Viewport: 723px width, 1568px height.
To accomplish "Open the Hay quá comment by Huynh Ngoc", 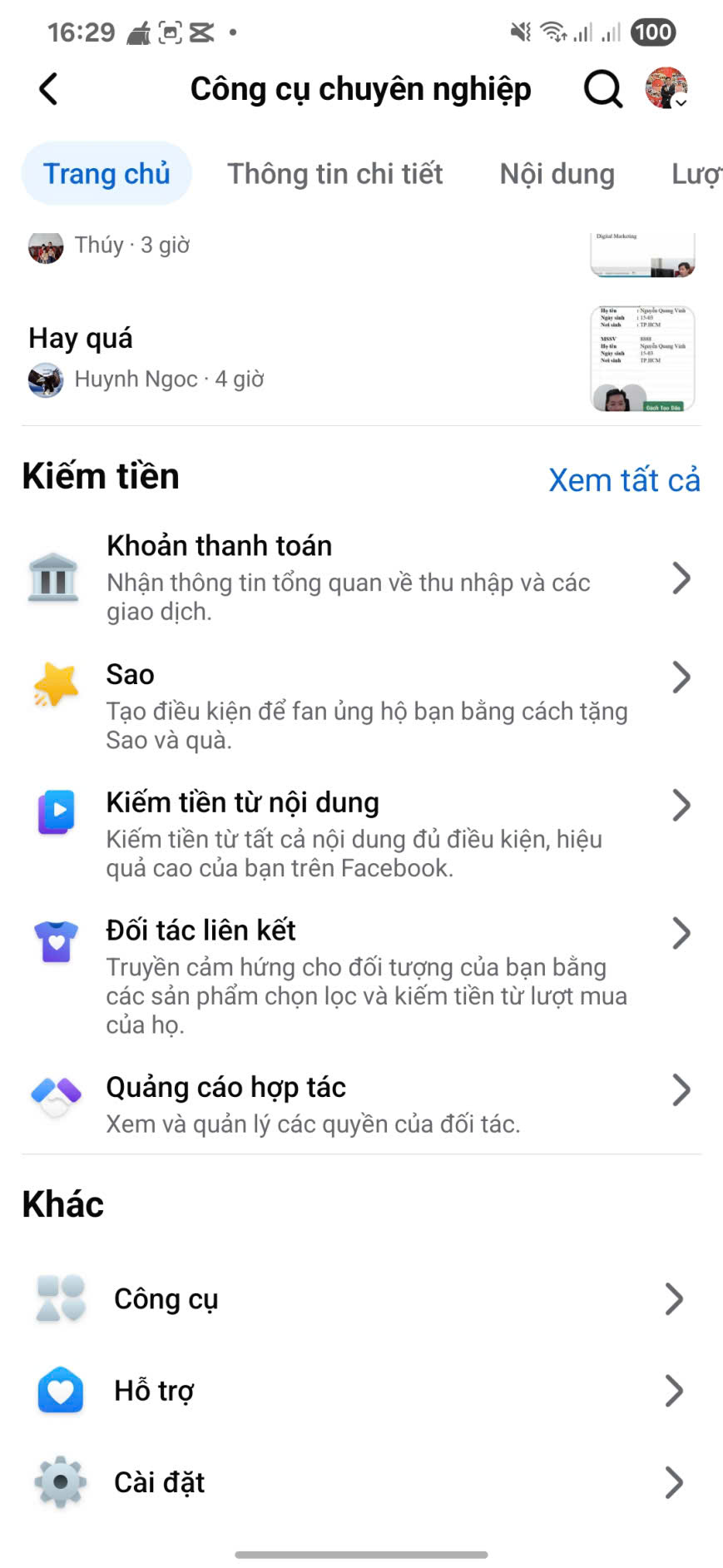I will (250, 358).
